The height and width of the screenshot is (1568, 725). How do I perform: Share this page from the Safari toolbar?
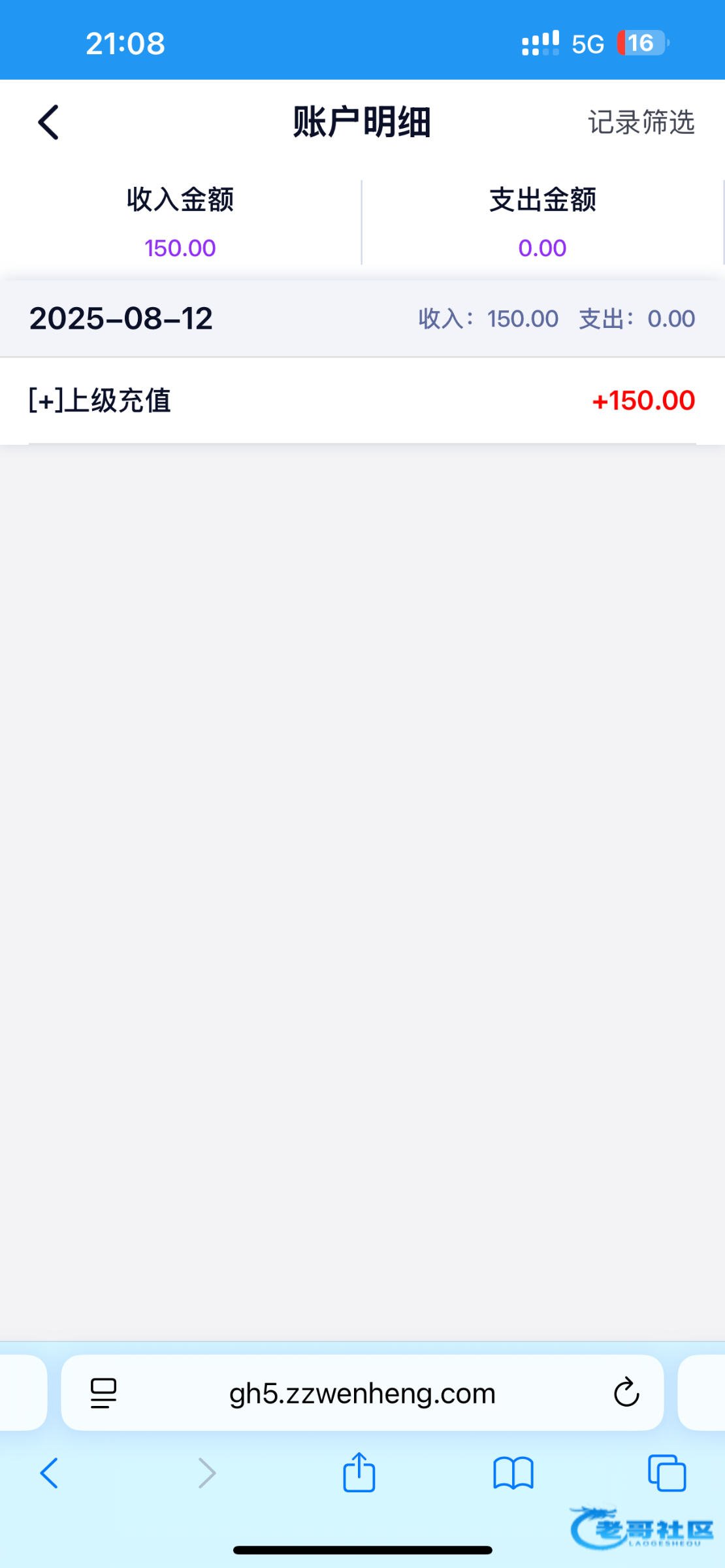(x=359, y=1472)
